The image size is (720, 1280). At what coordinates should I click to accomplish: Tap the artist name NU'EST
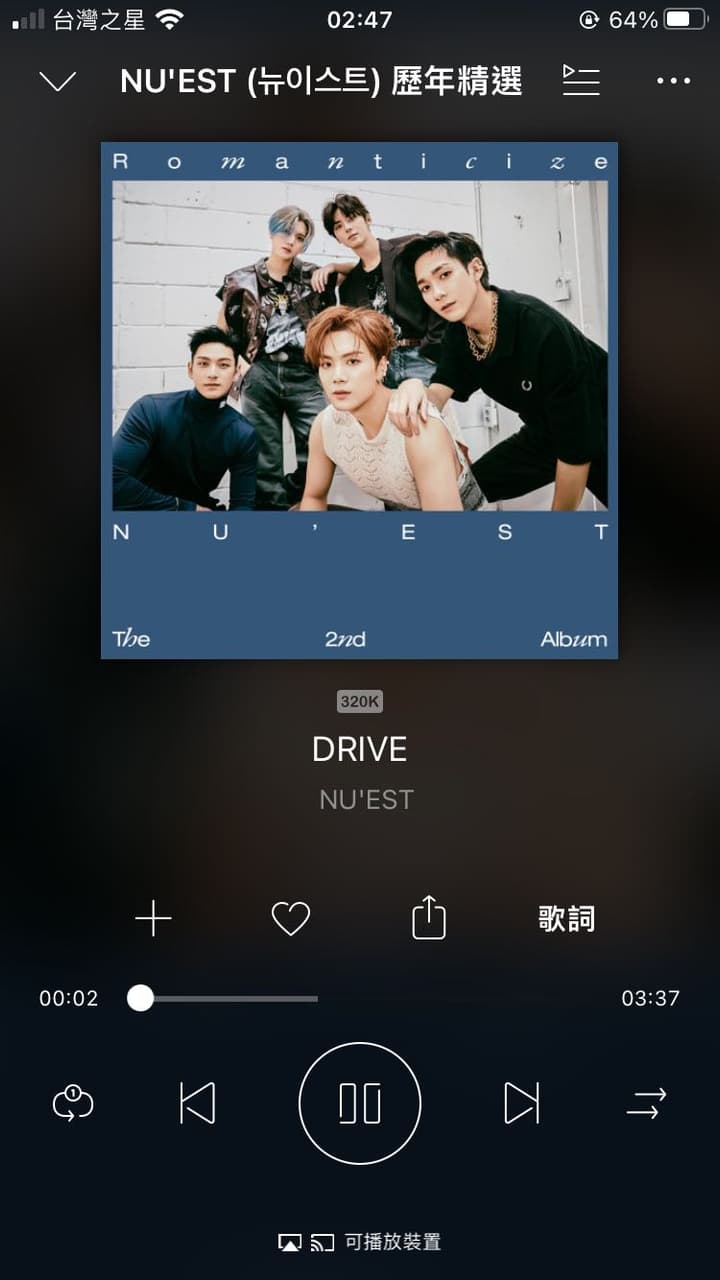(365, 799)
